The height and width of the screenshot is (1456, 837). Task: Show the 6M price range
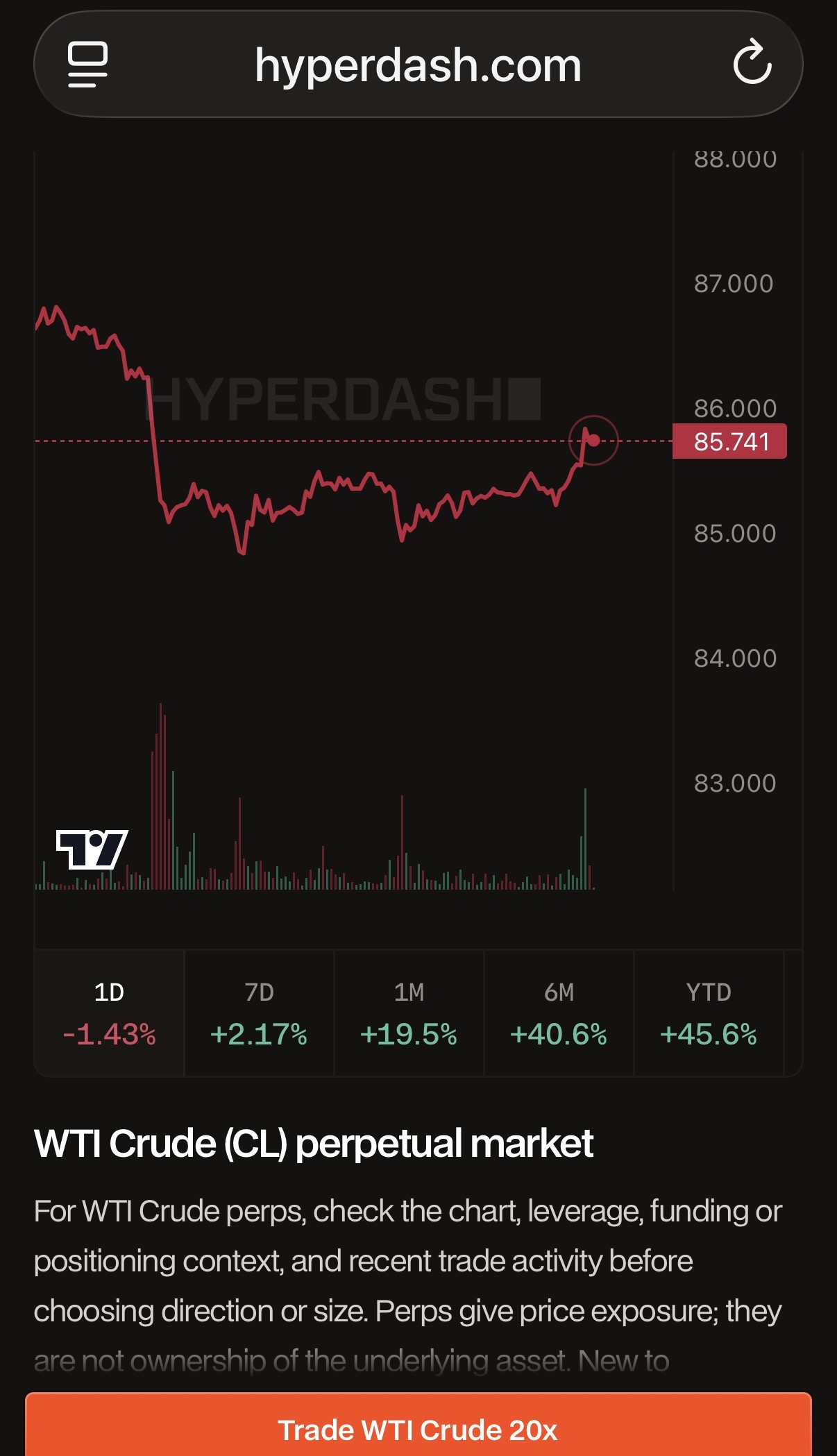(x=559, y=1013)
